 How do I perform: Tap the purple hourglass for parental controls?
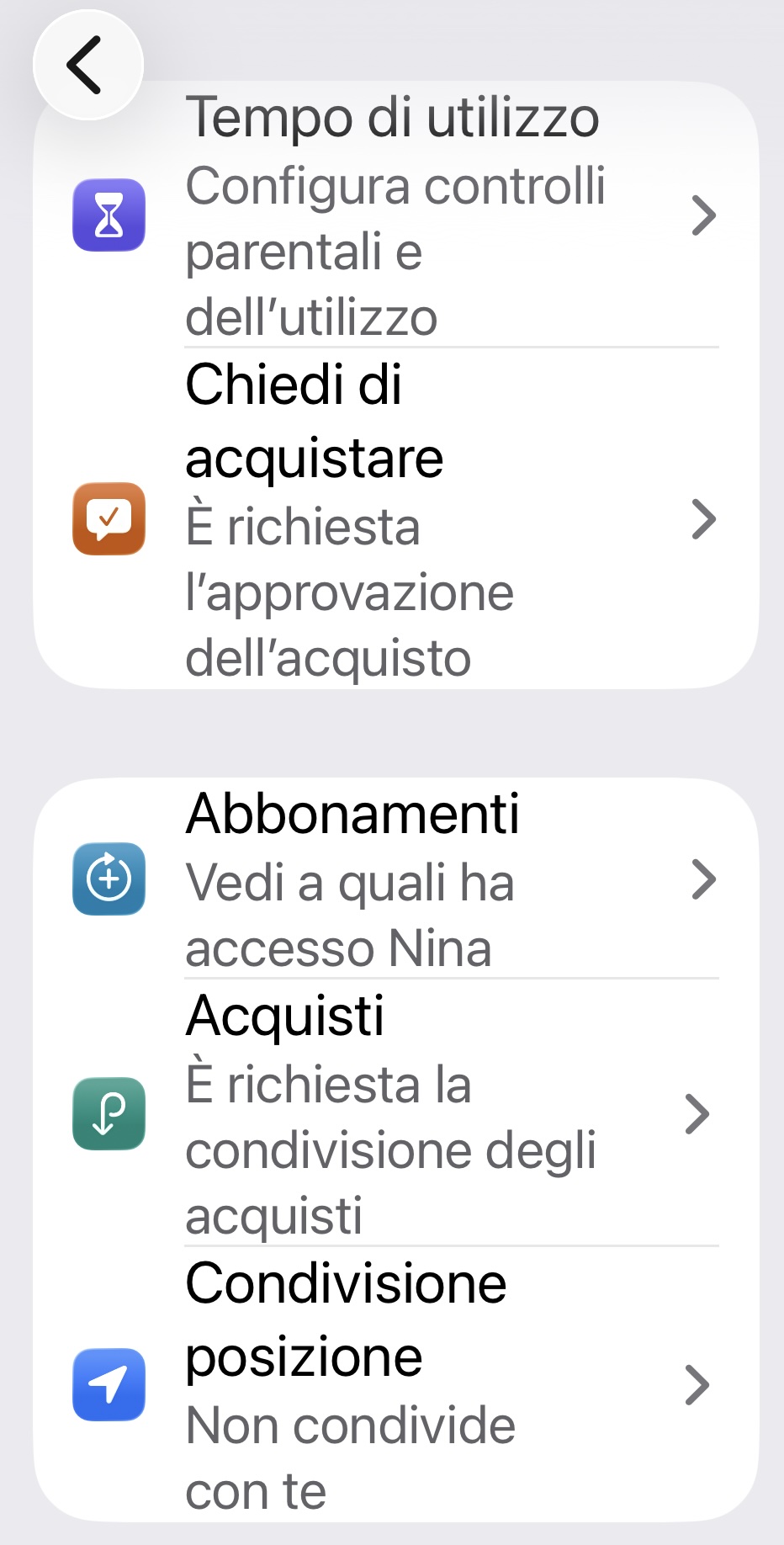[x=108, y=215]
